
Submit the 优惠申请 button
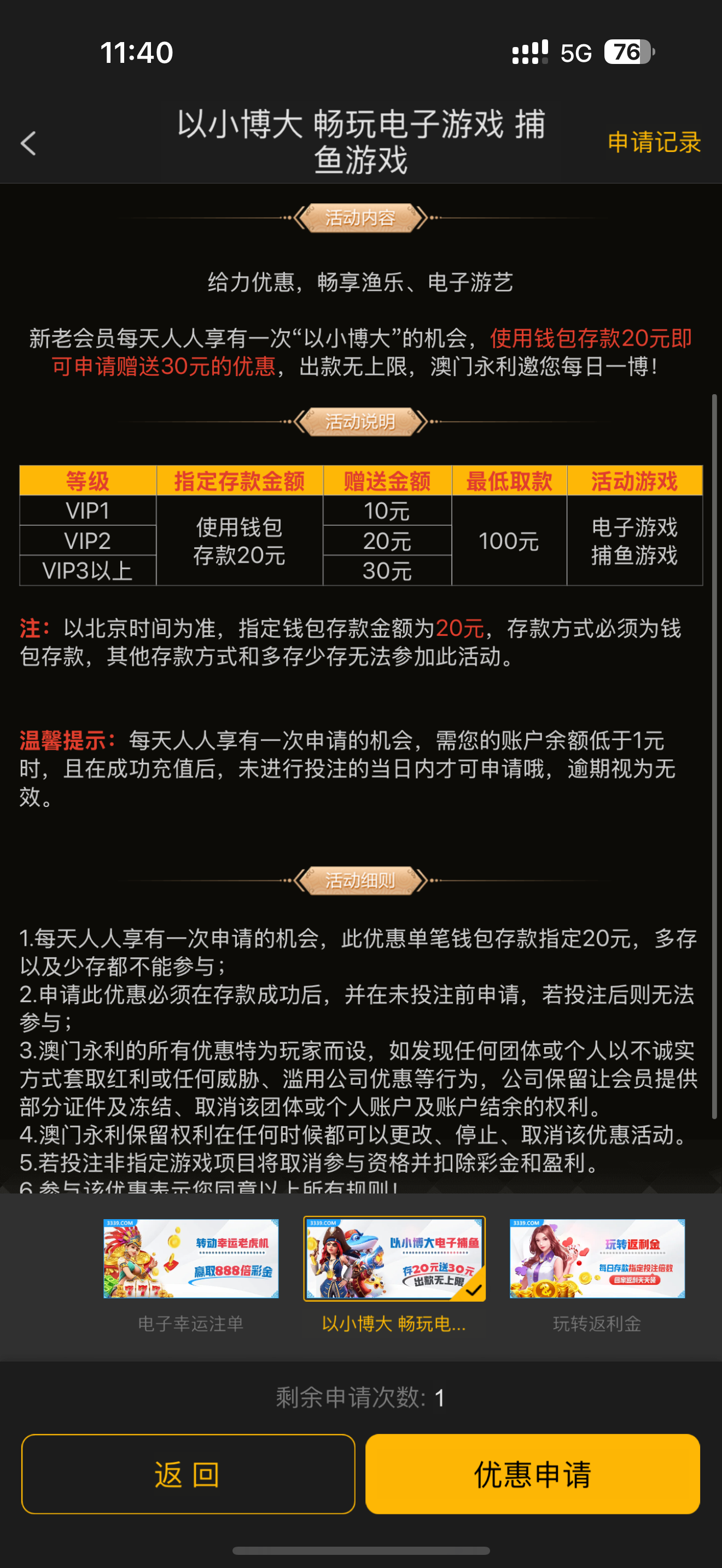532,1475
